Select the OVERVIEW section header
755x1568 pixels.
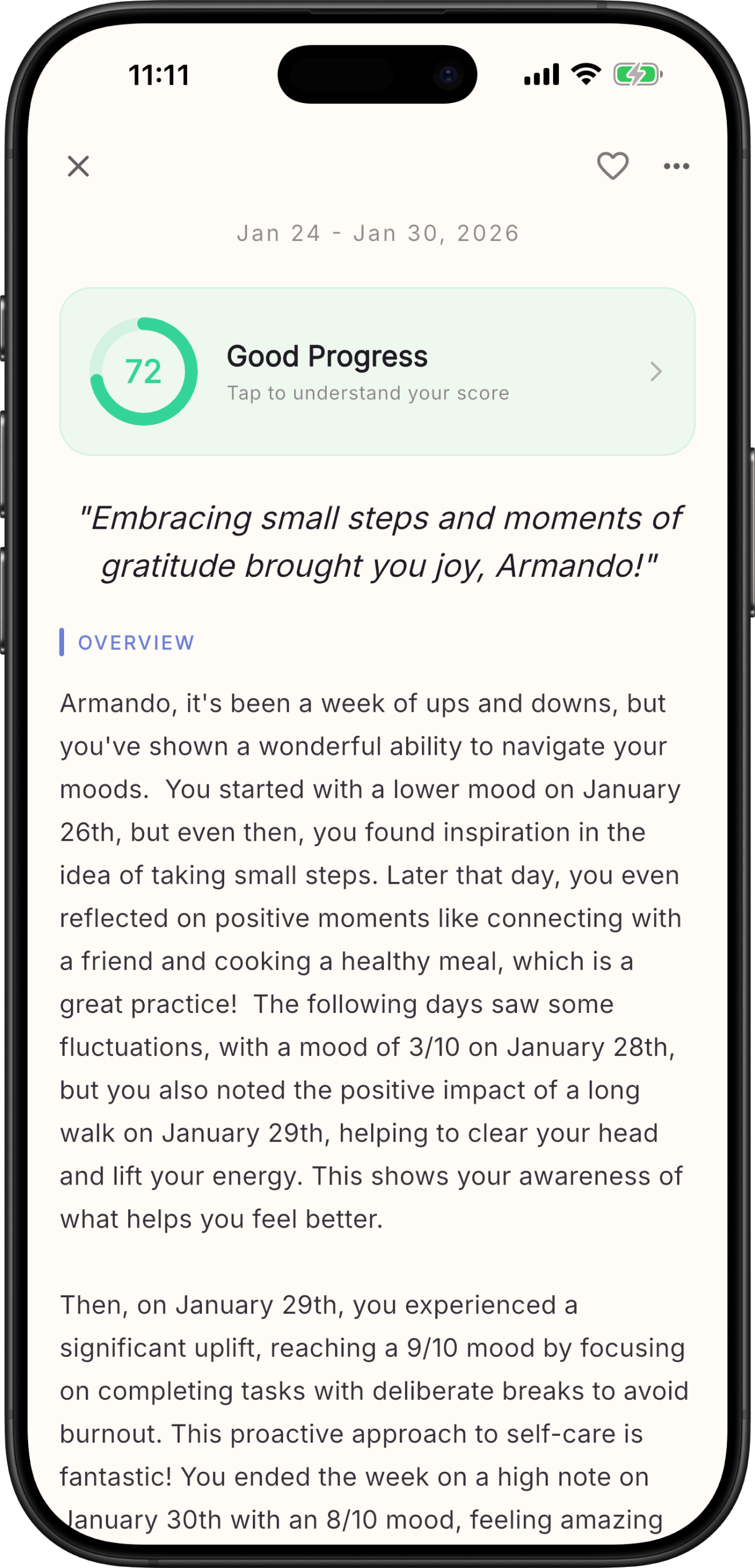(x=135, y=642)
